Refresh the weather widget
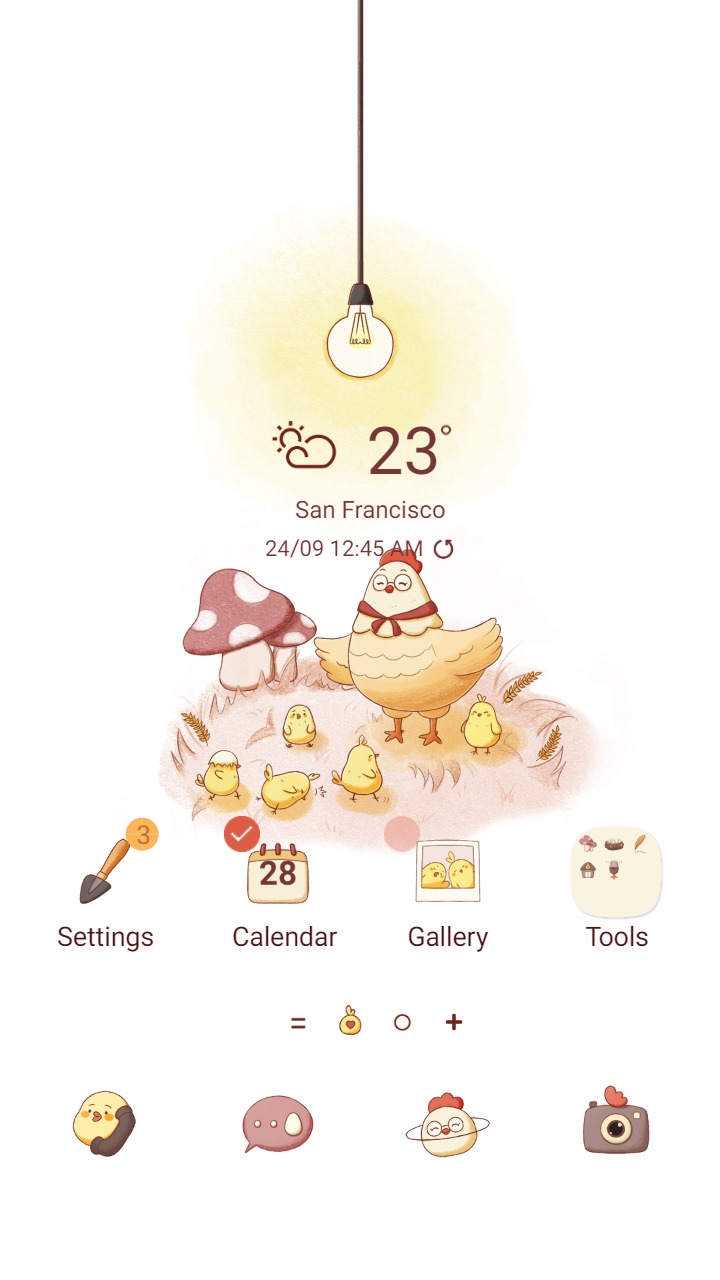 click(x=443, y=549)
